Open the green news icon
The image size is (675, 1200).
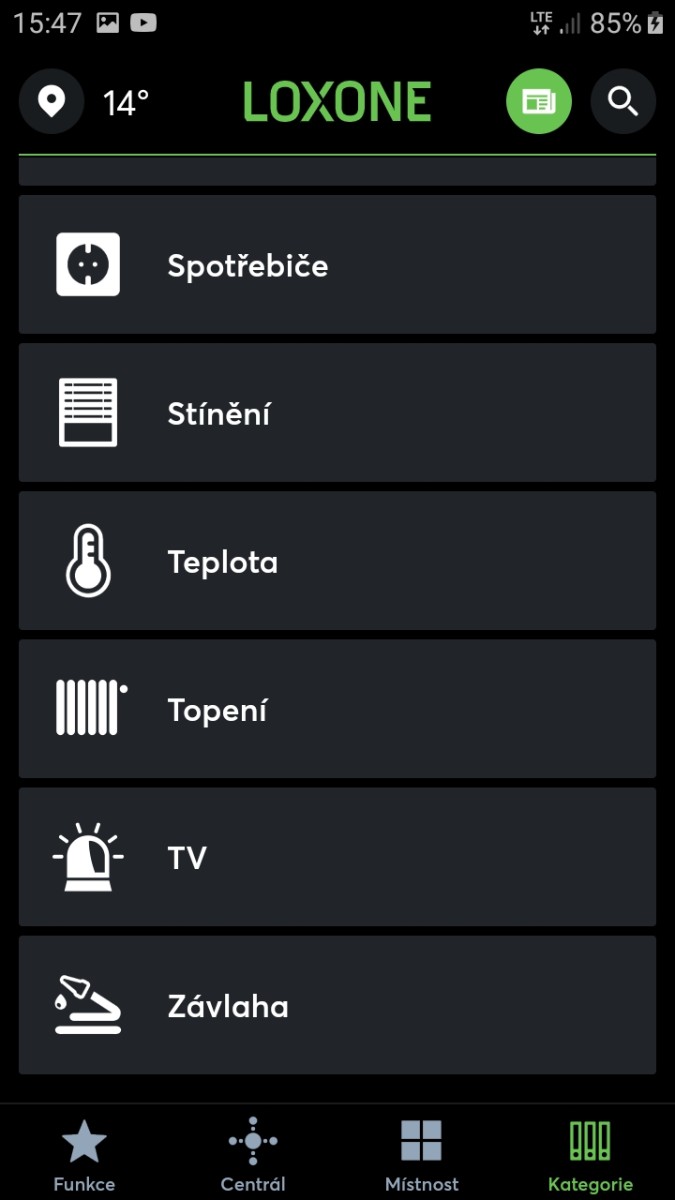pyautogui.click(x=539, y=101)
